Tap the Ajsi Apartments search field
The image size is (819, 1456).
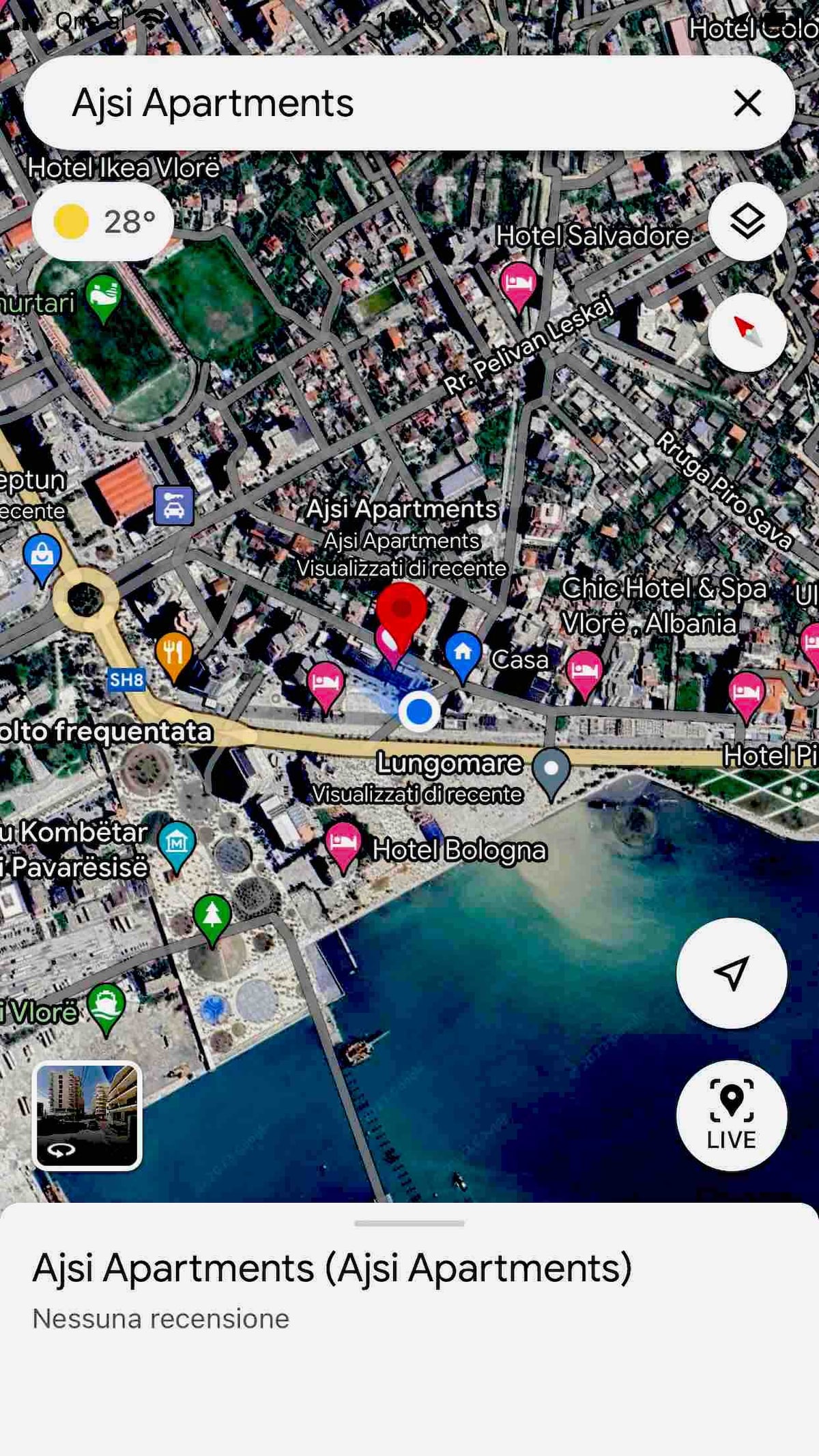382,103
